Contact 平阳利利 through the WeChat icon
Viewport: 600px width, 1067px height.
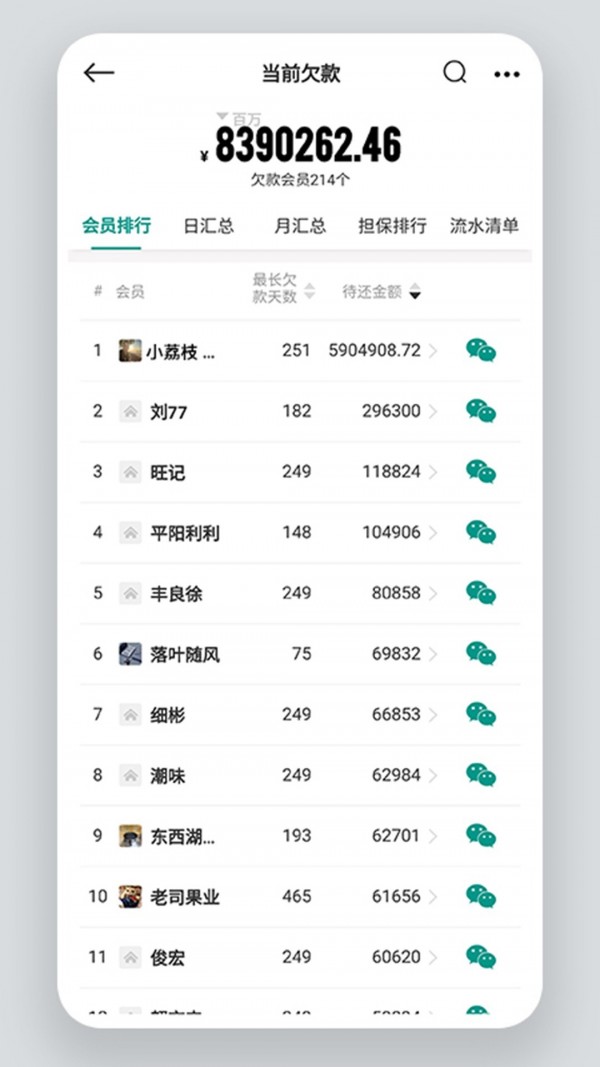click(x=480, y=532)
